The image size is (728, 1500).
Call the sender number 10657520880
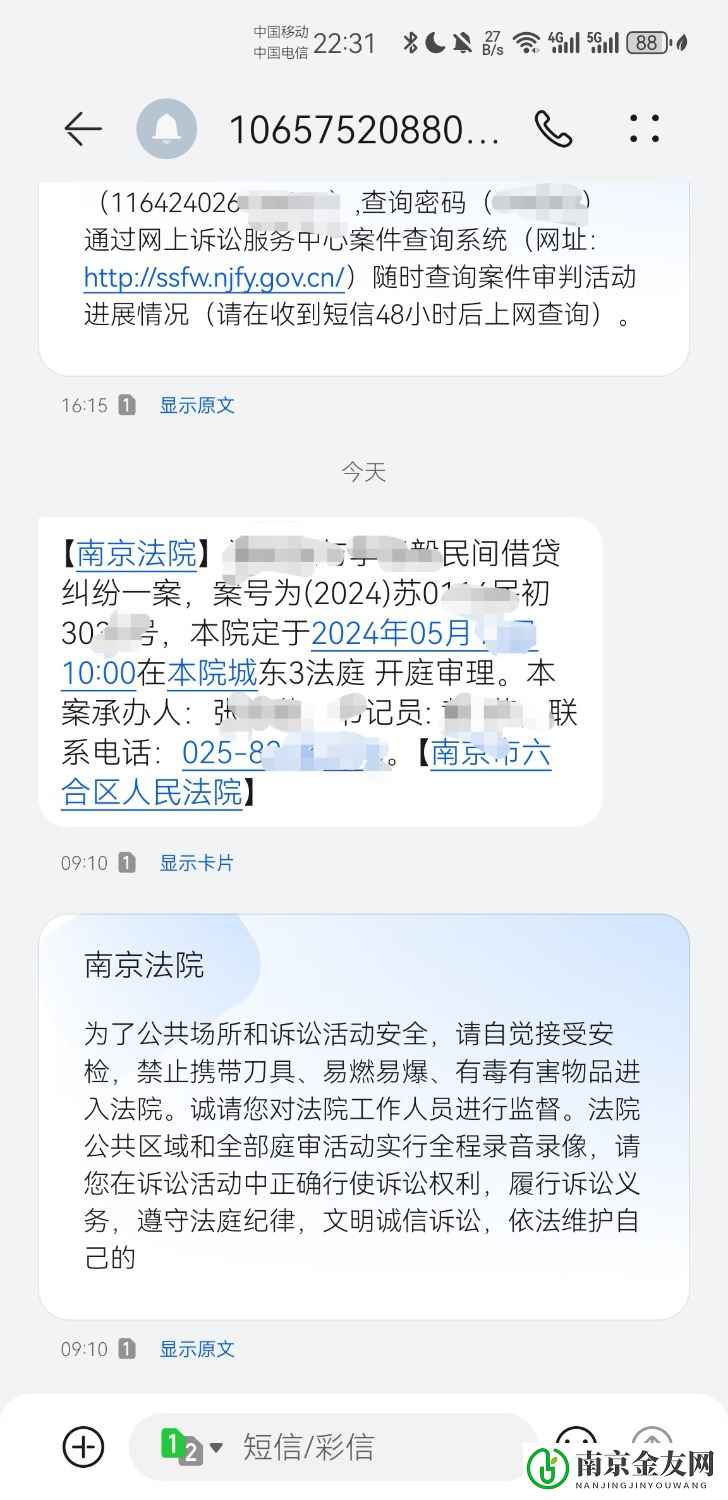[x=552, y=129]
